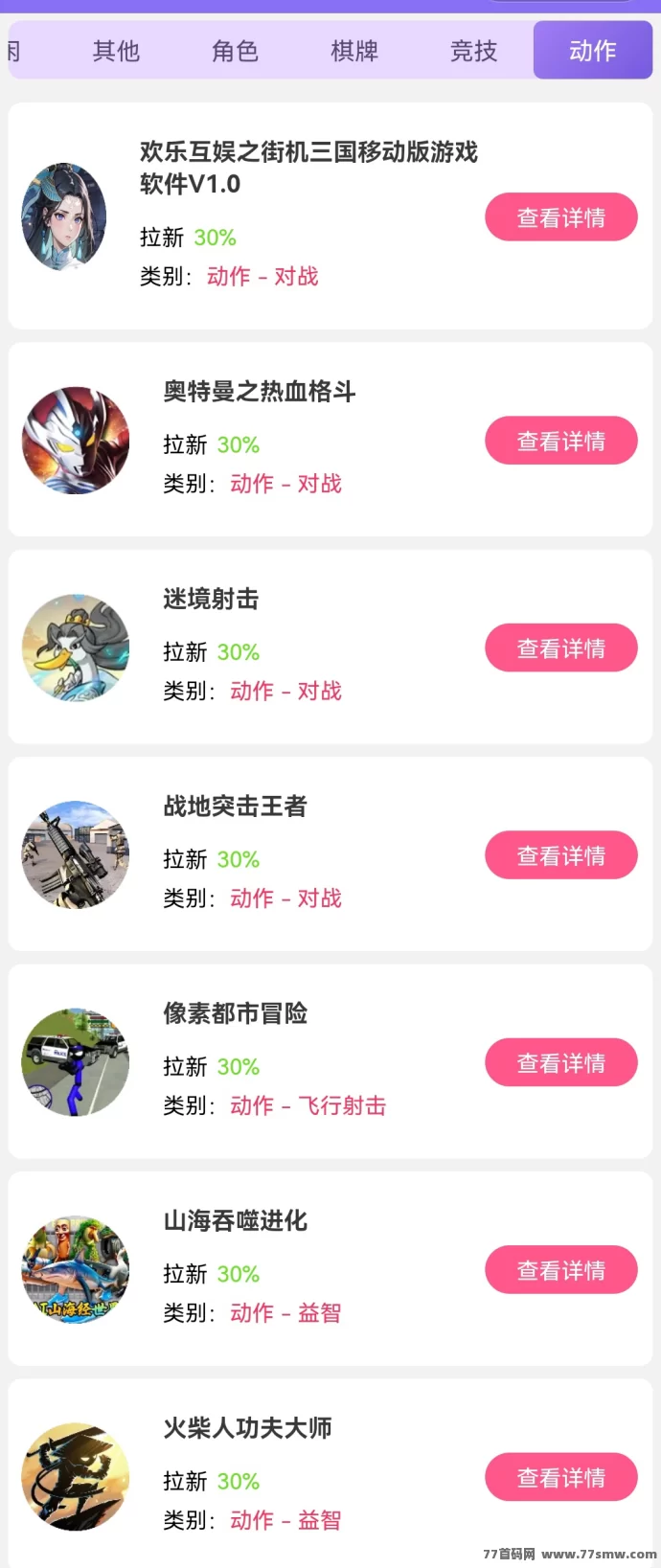Open the 竞技 category tab
This screenshot has width=661, height=1568.
(x=473, y=51)
